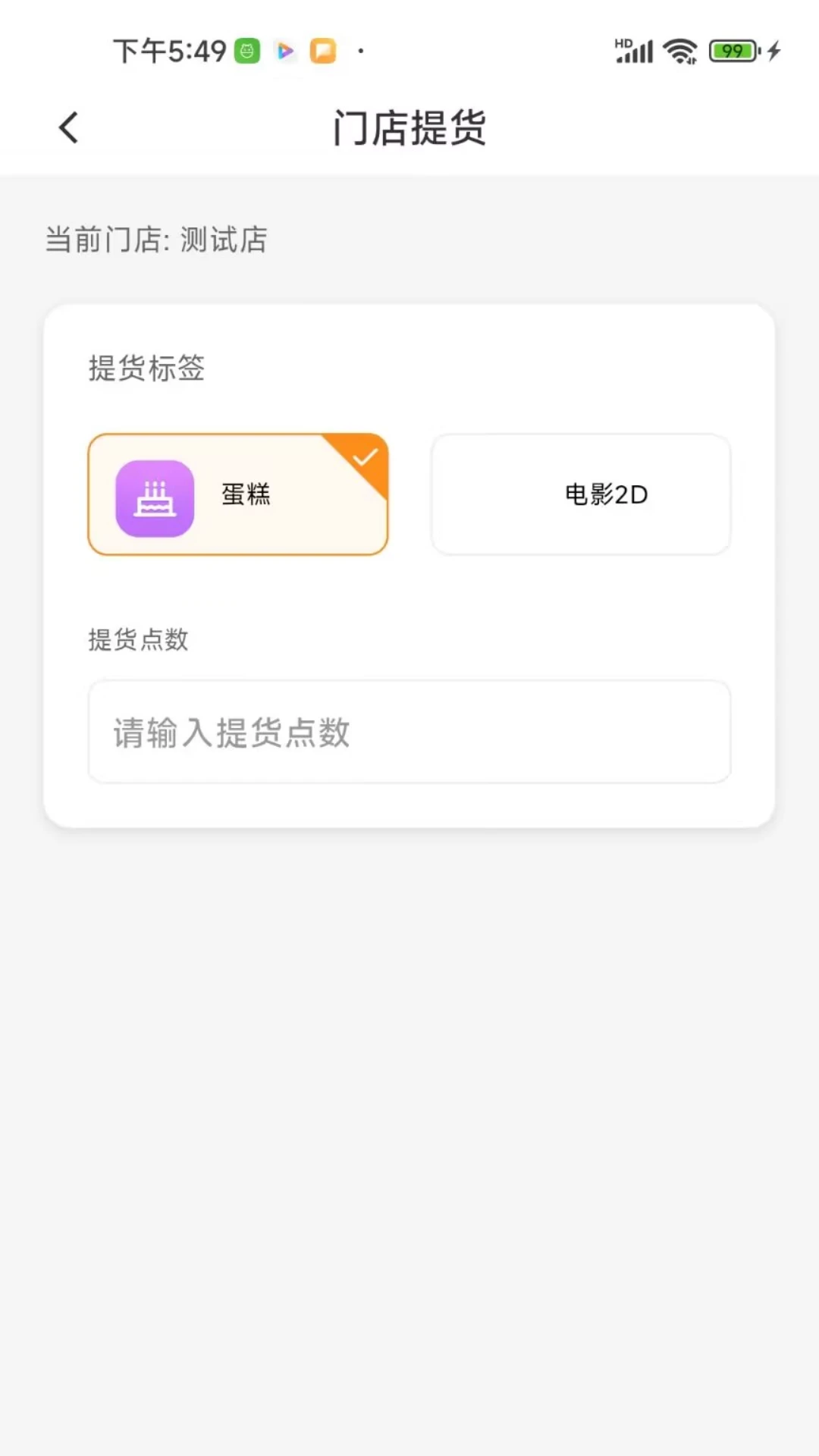Tap the Google Play notification icon

285,51
